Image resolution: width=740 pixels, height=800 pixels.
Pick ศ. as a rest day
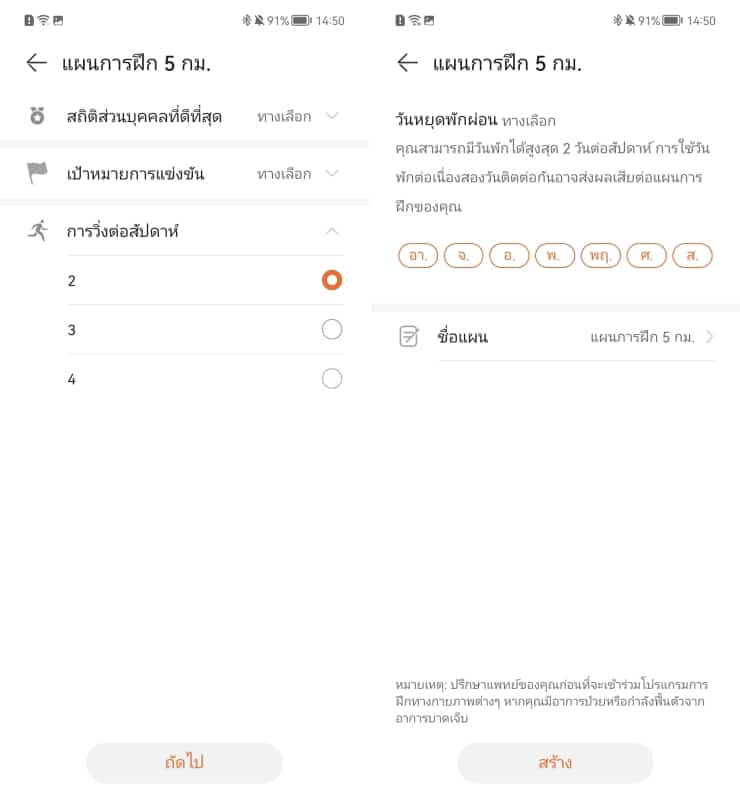(646, 256)
